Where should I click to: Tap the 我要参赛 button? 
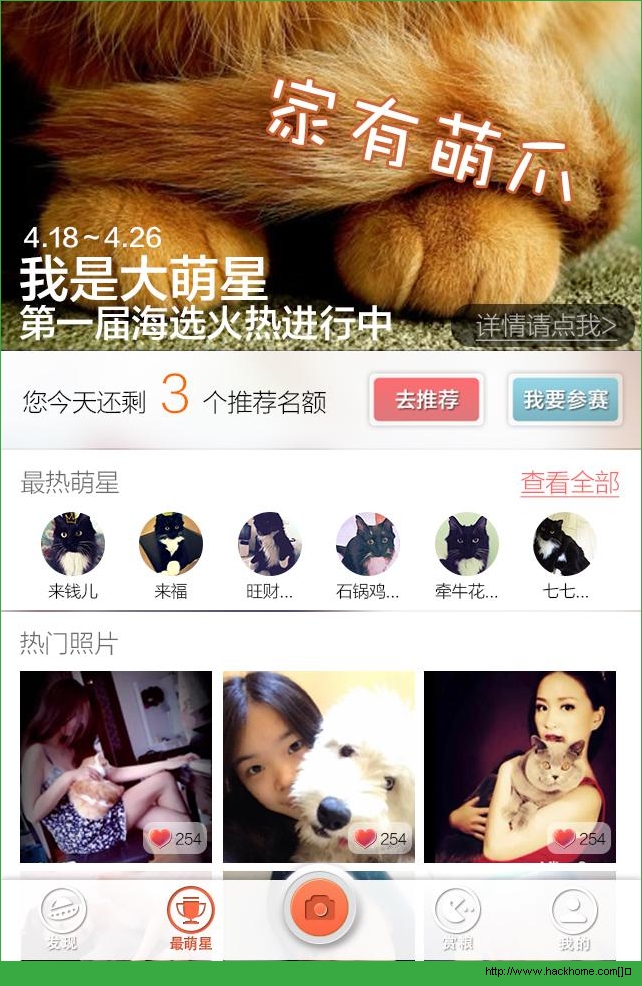pos(565,401)
